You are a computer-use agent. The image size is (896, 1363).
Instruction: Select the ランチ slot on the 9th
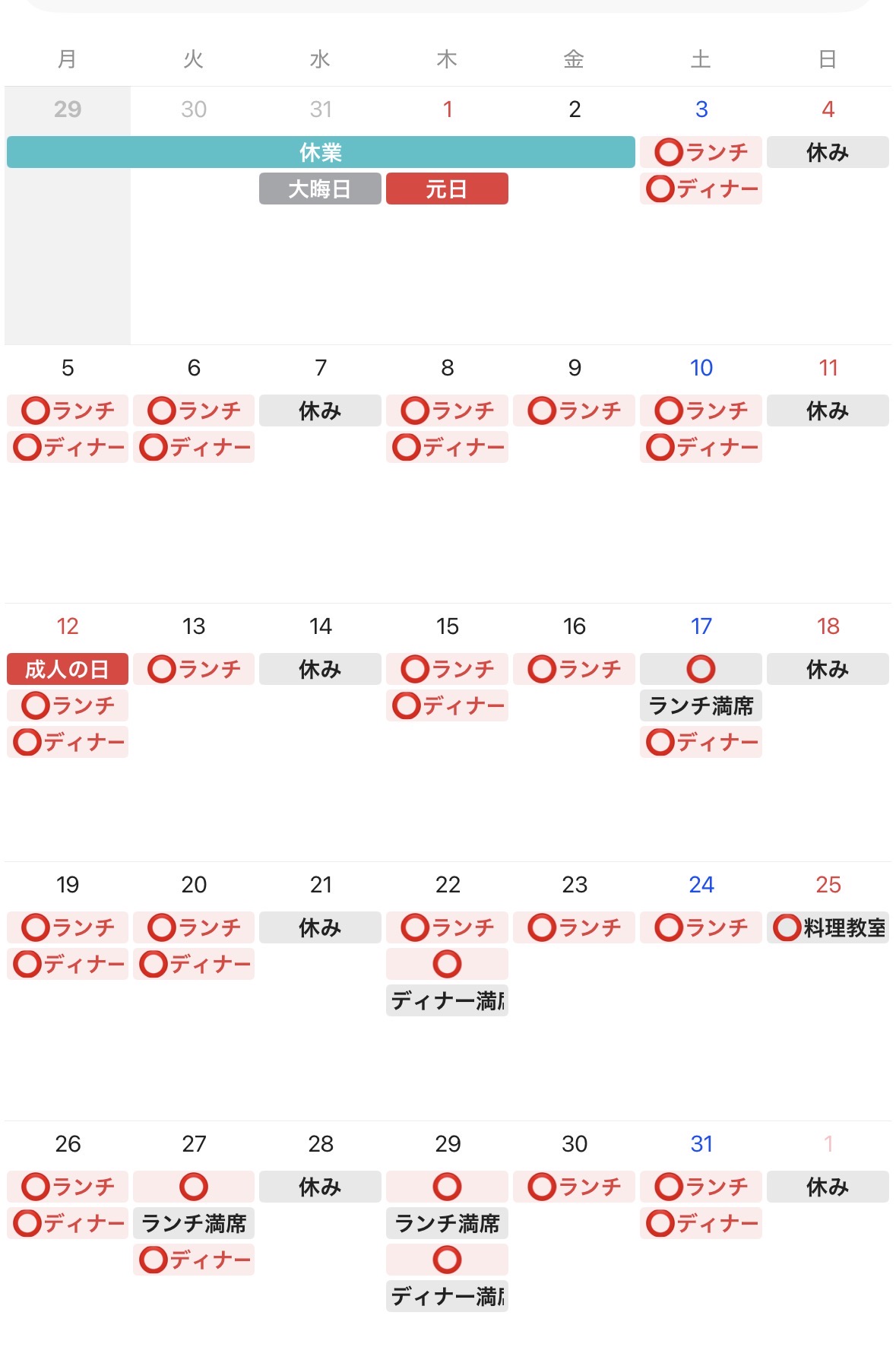574,410
